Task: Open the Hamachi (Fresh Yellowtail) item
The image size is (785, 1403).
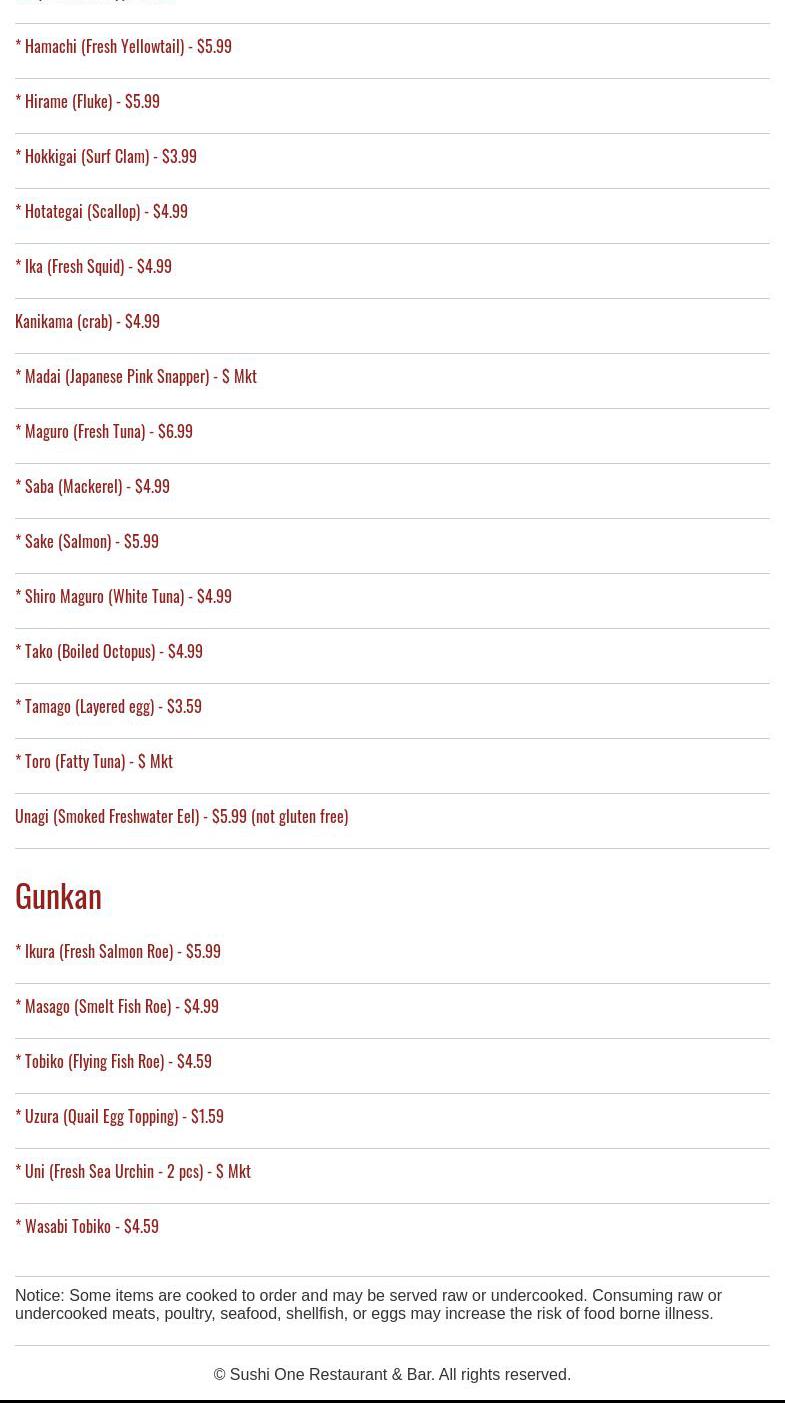Action: click(123, 46)
